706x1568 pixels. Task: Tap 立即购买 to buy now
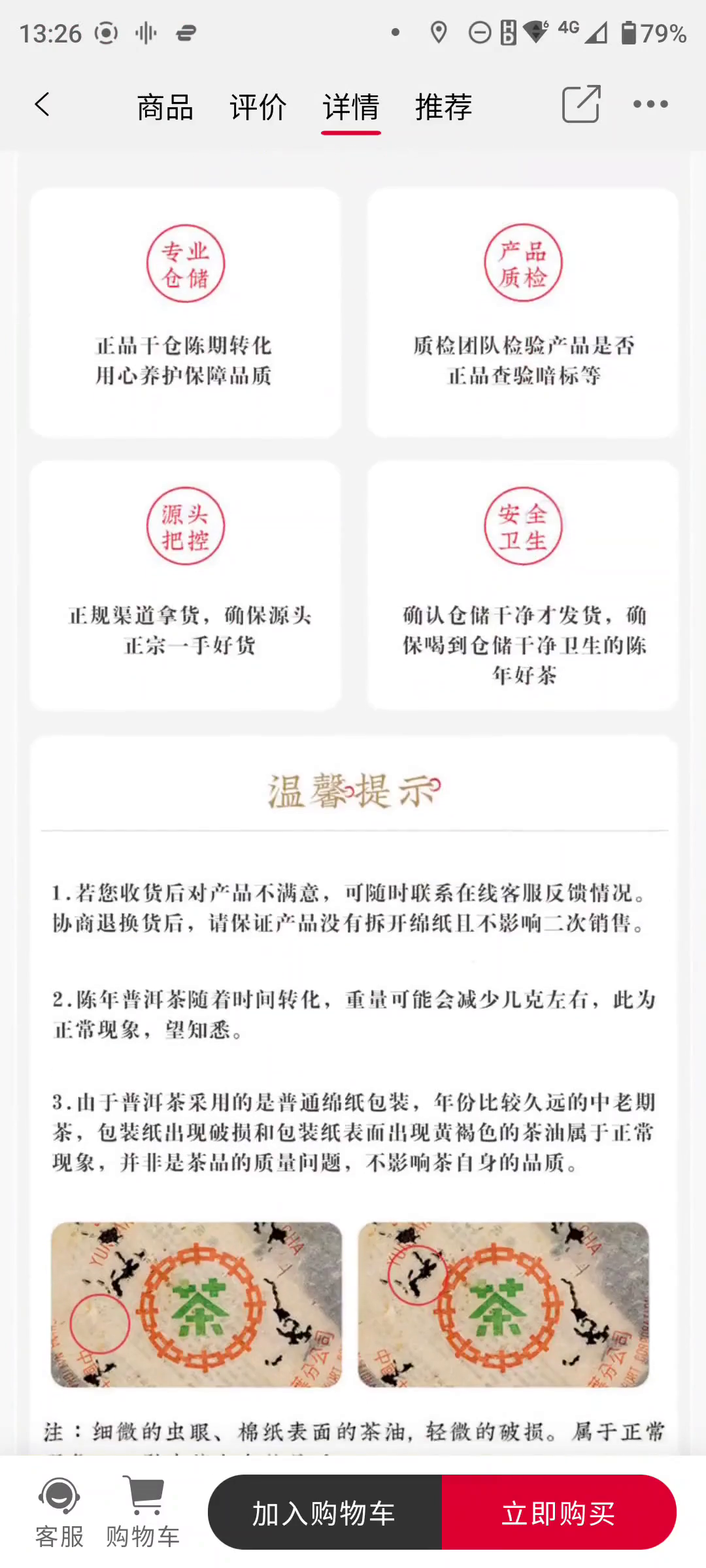559,1512
